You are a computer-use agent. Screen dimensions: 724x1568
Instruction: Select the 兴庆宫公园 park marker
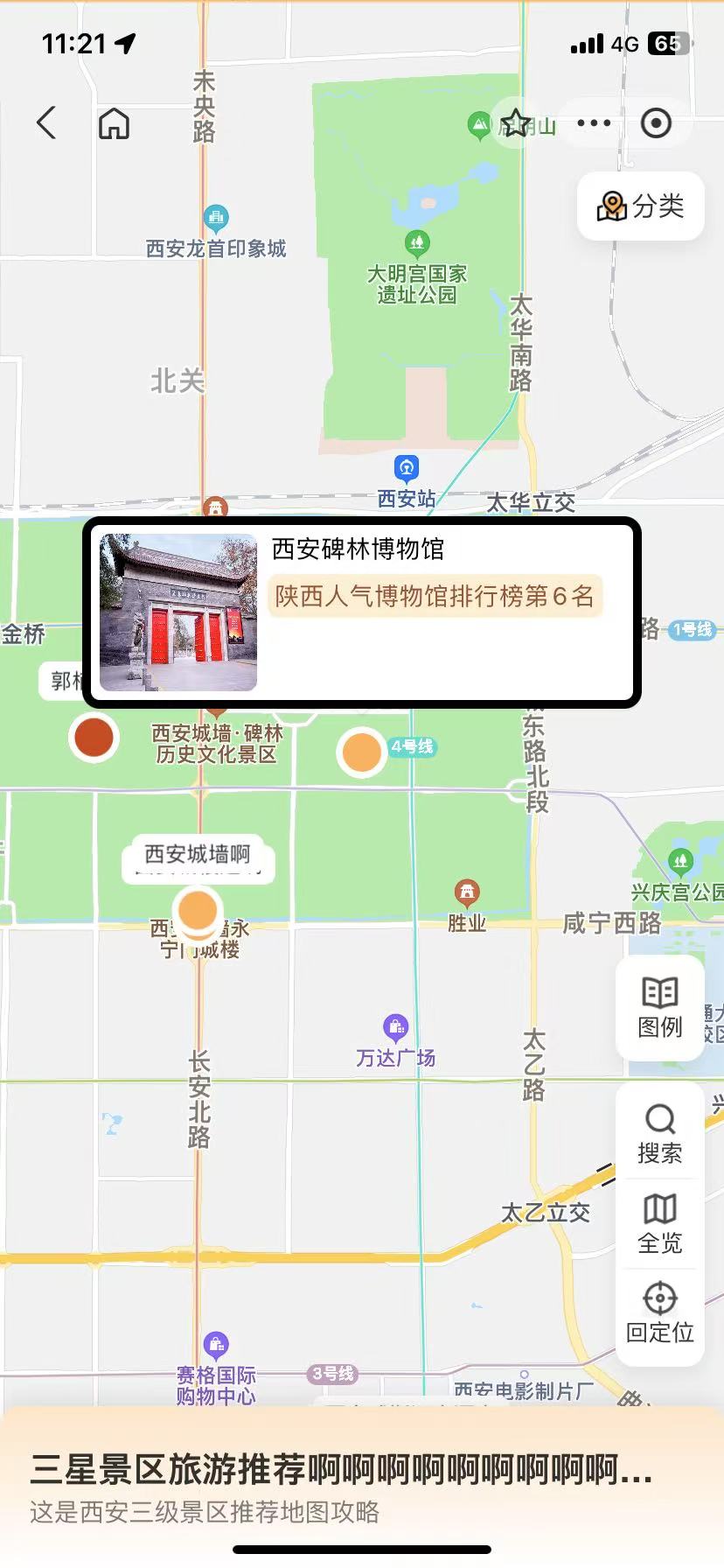[x=680, y=859]
